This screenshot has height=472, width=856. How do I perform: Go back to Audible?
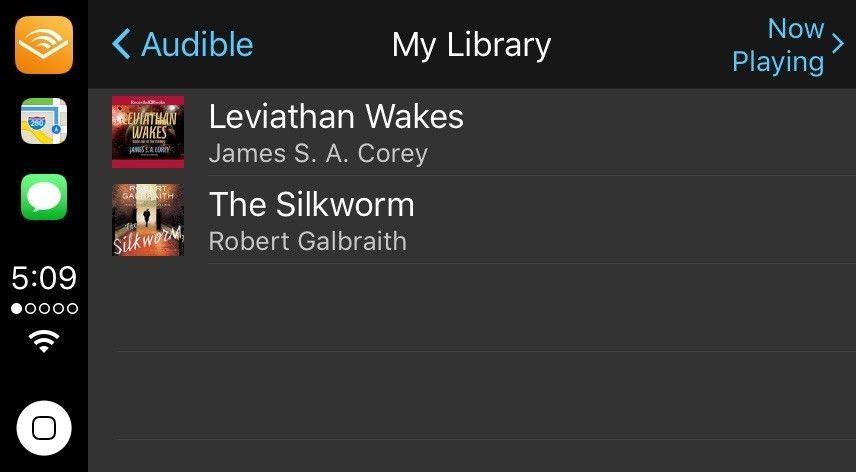click(x=182, y=45)
